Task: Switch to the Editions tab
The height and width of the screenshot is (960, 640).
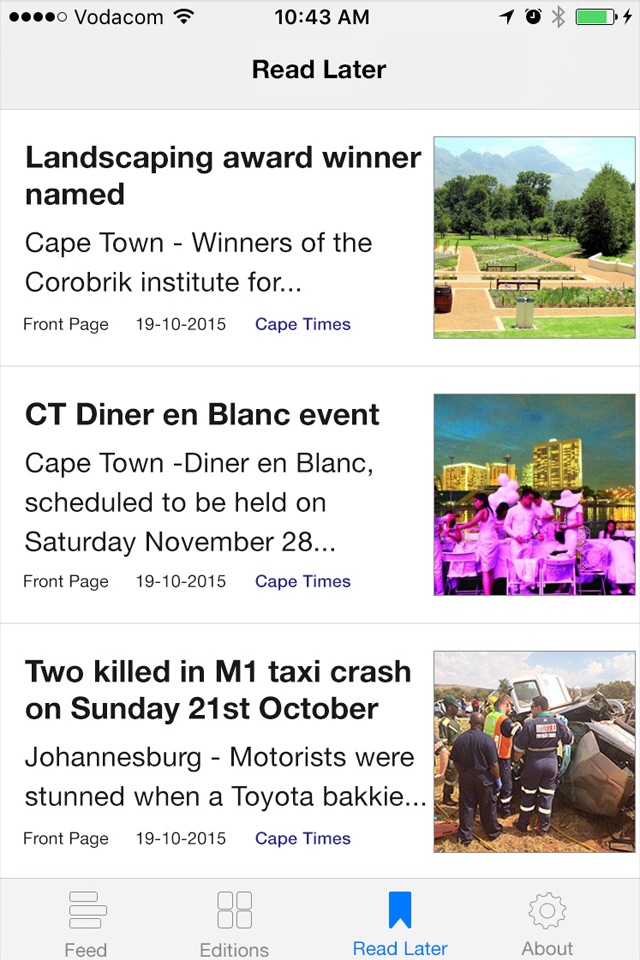Action: pyautogui.click(x=234, y=922)
